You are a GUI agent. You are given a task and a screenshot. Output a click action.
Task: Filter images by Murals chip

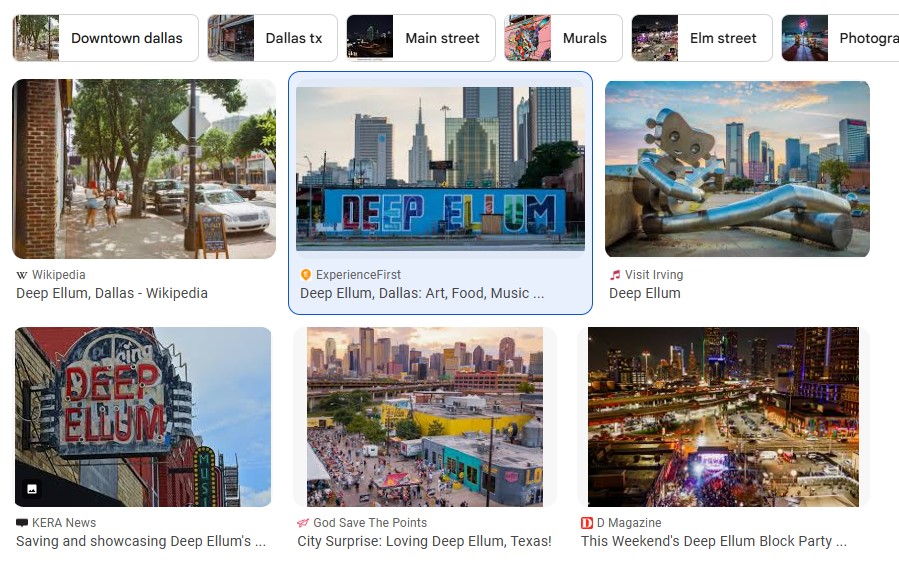[563, 38]
